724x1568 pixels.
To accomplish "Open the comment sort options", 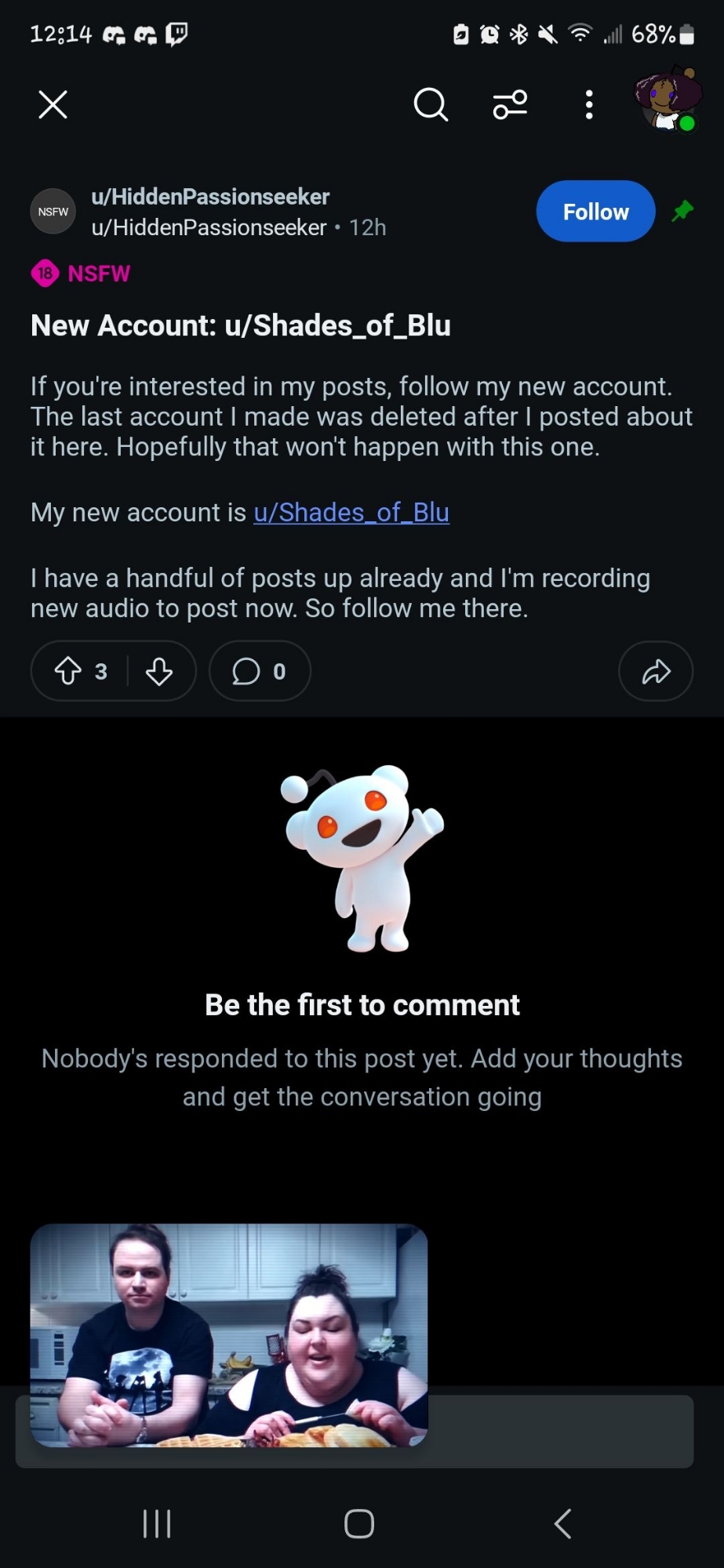I will (510, 104).
